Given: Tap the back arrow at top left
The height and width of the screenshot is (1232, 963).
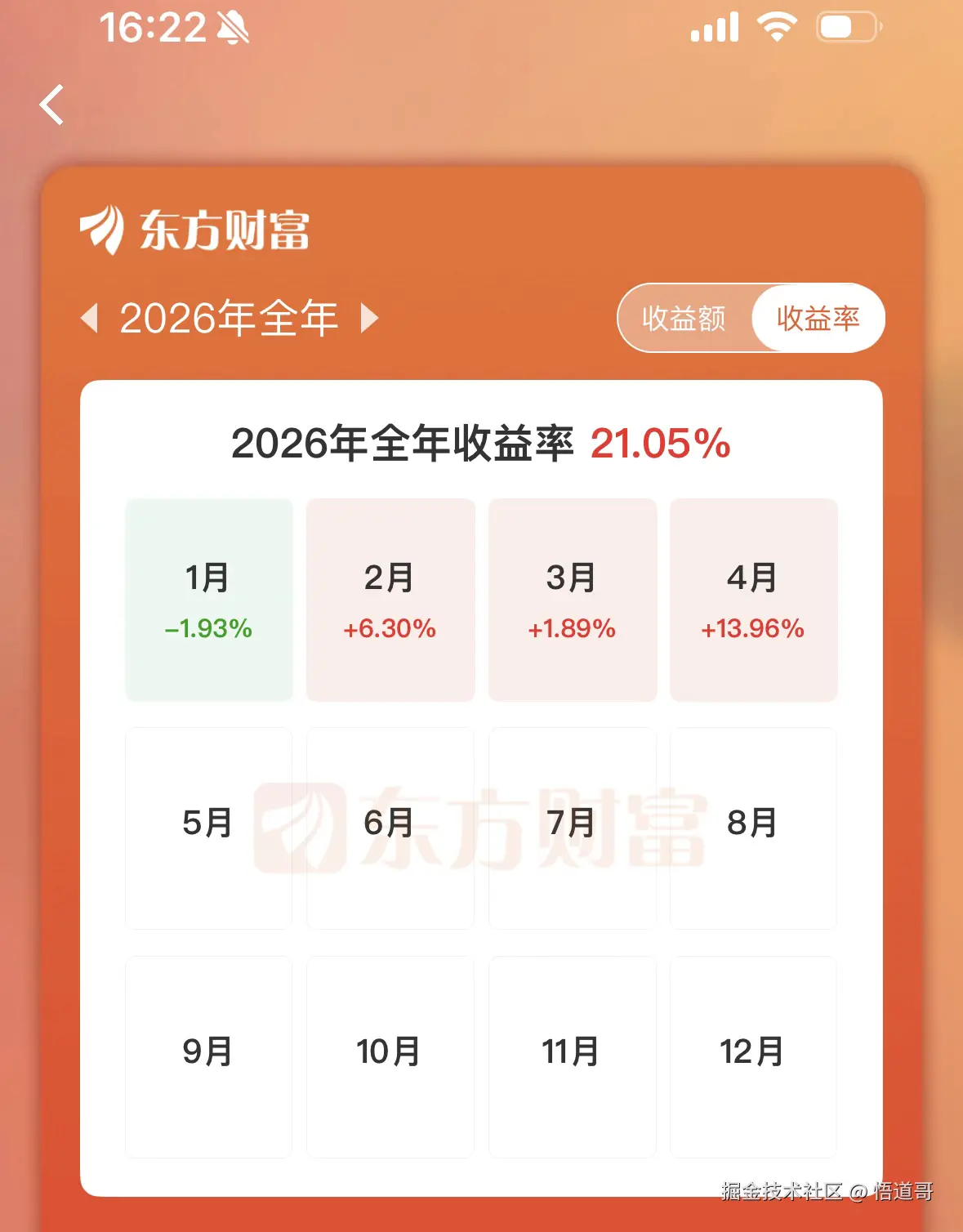Looking at the screenshot, I should (x=52, y=105).
